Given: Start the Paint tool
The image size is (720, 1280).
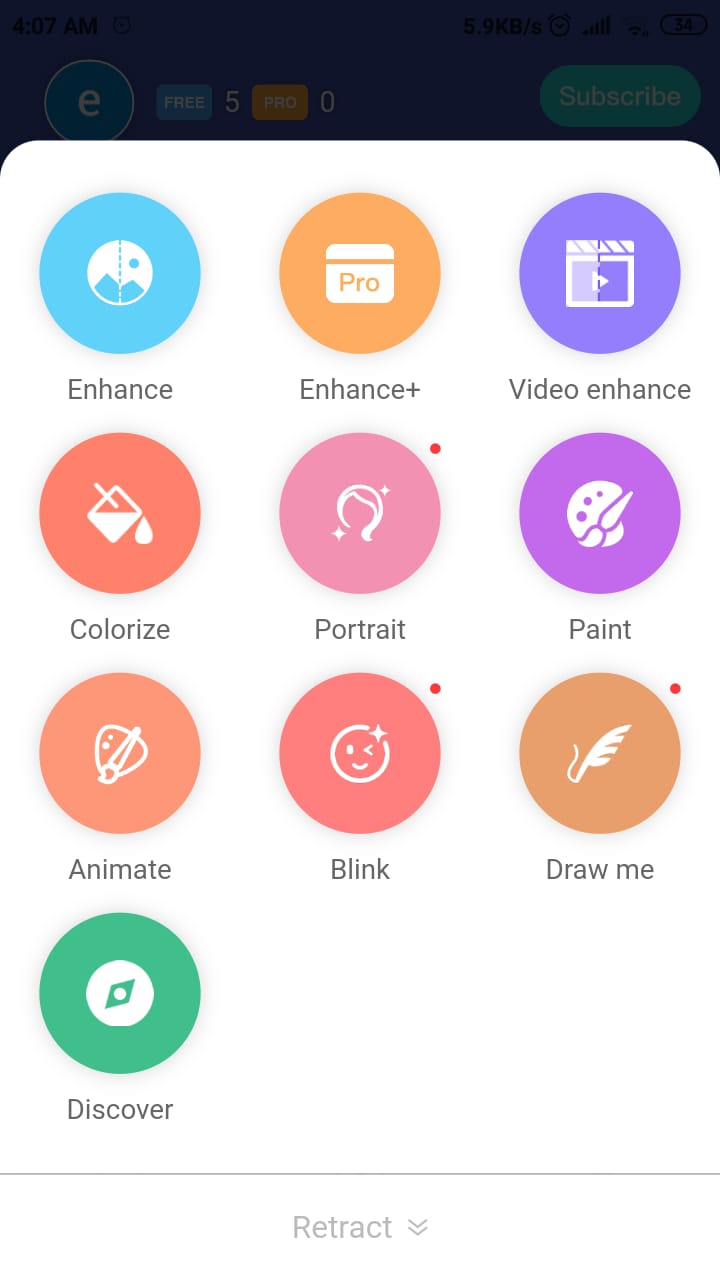Looking at the screenshot, I should coord(600,513).
